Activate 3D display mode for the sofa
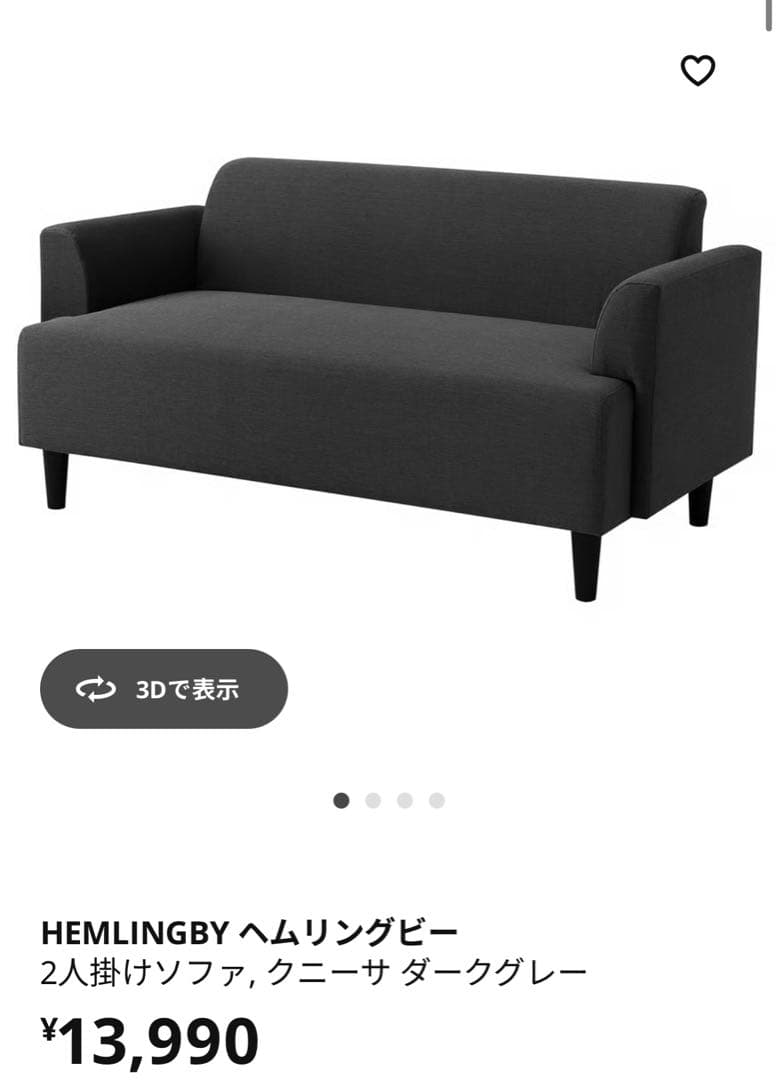Image resolution: width=779 pixels, height=1080 pixels. [165, 686]
